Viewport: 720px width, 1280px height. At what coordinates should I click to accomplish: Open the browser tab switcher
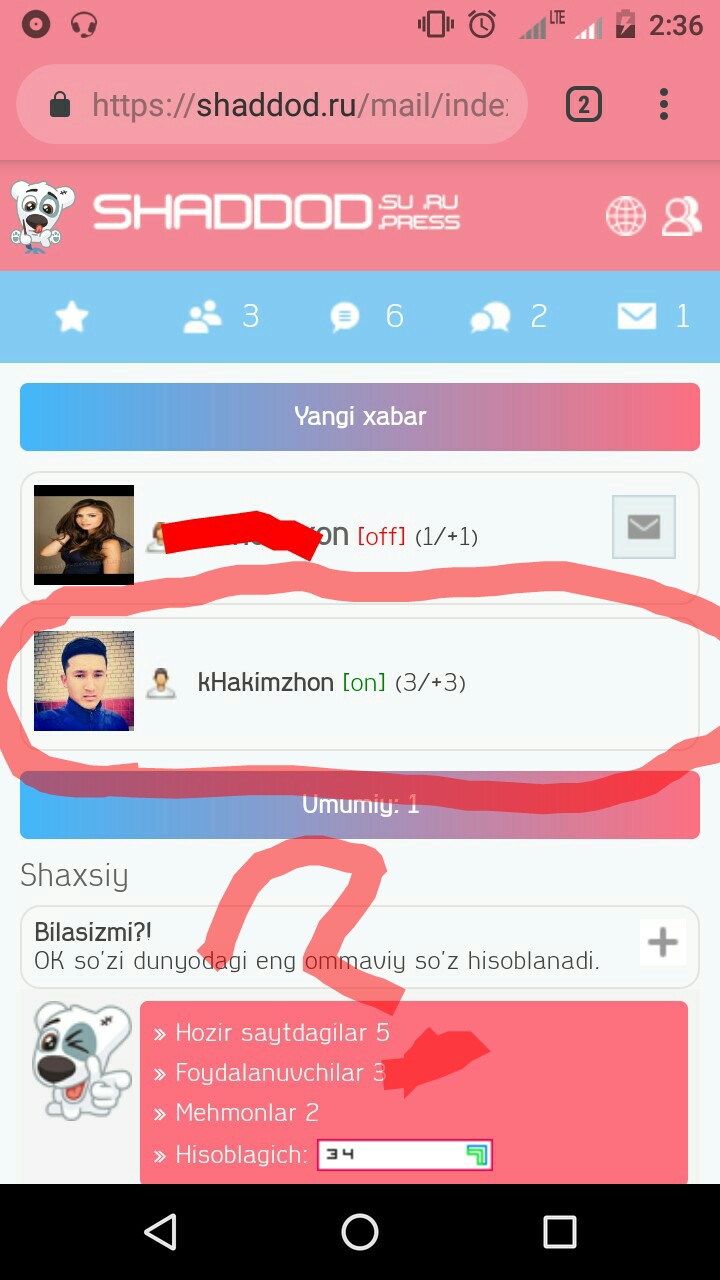coord(584,104)
